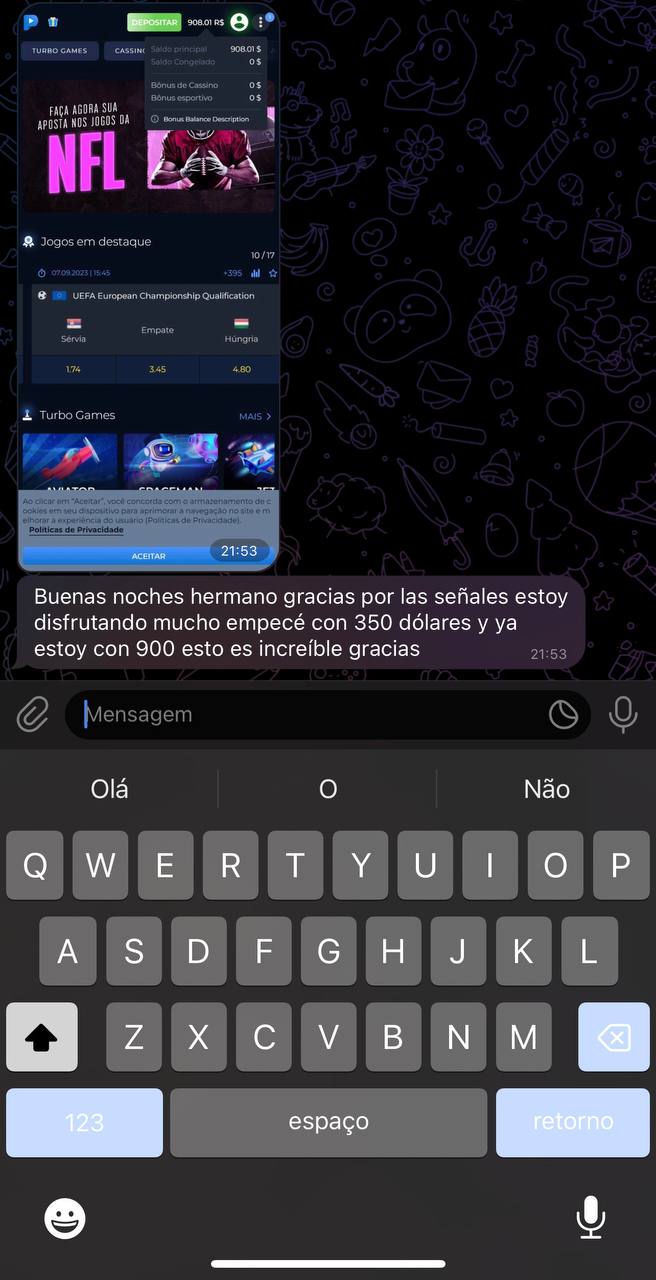This screenshot has height=1280, width=656.
Task: Hit the retorno key
Action: pos(573,1122)
